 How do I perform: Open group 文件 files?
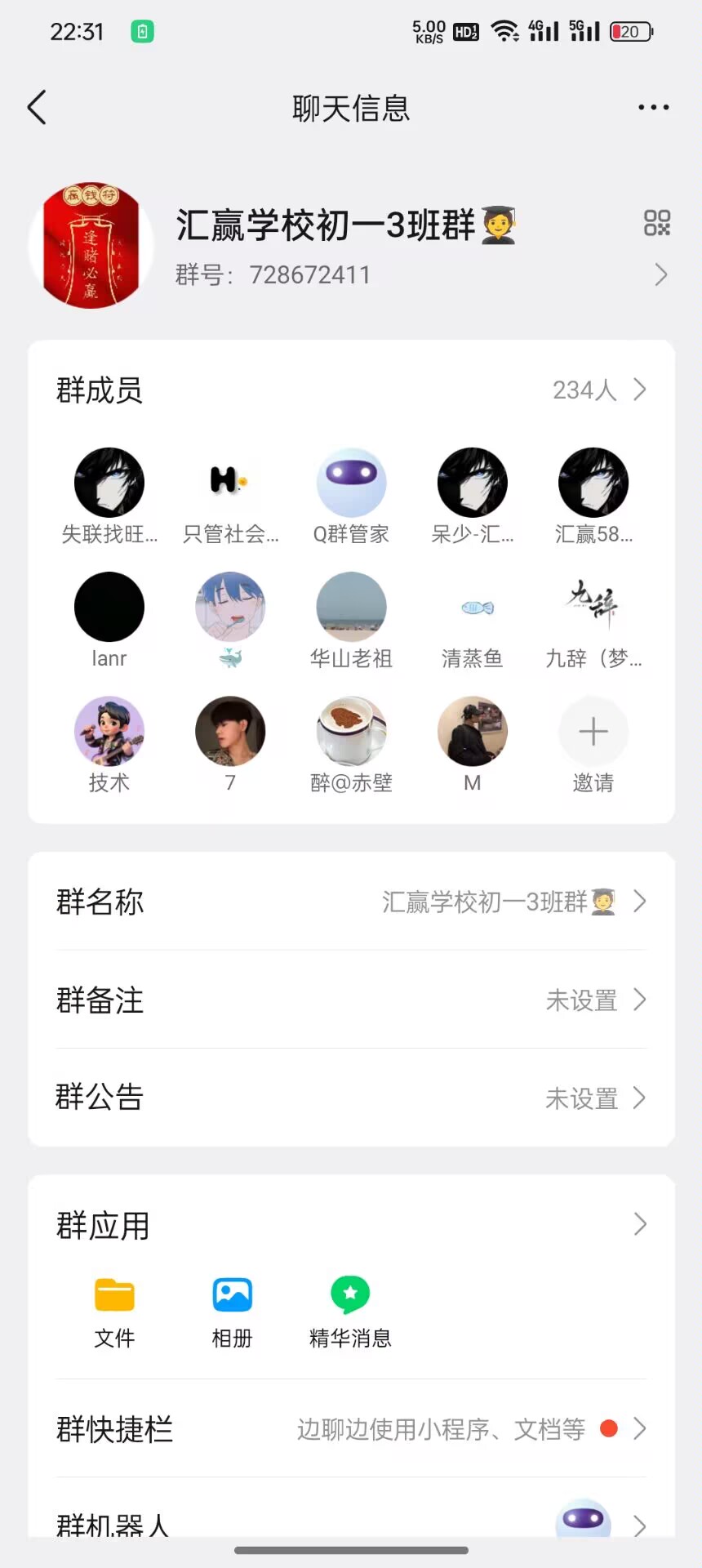click(x=114, y=1295)
